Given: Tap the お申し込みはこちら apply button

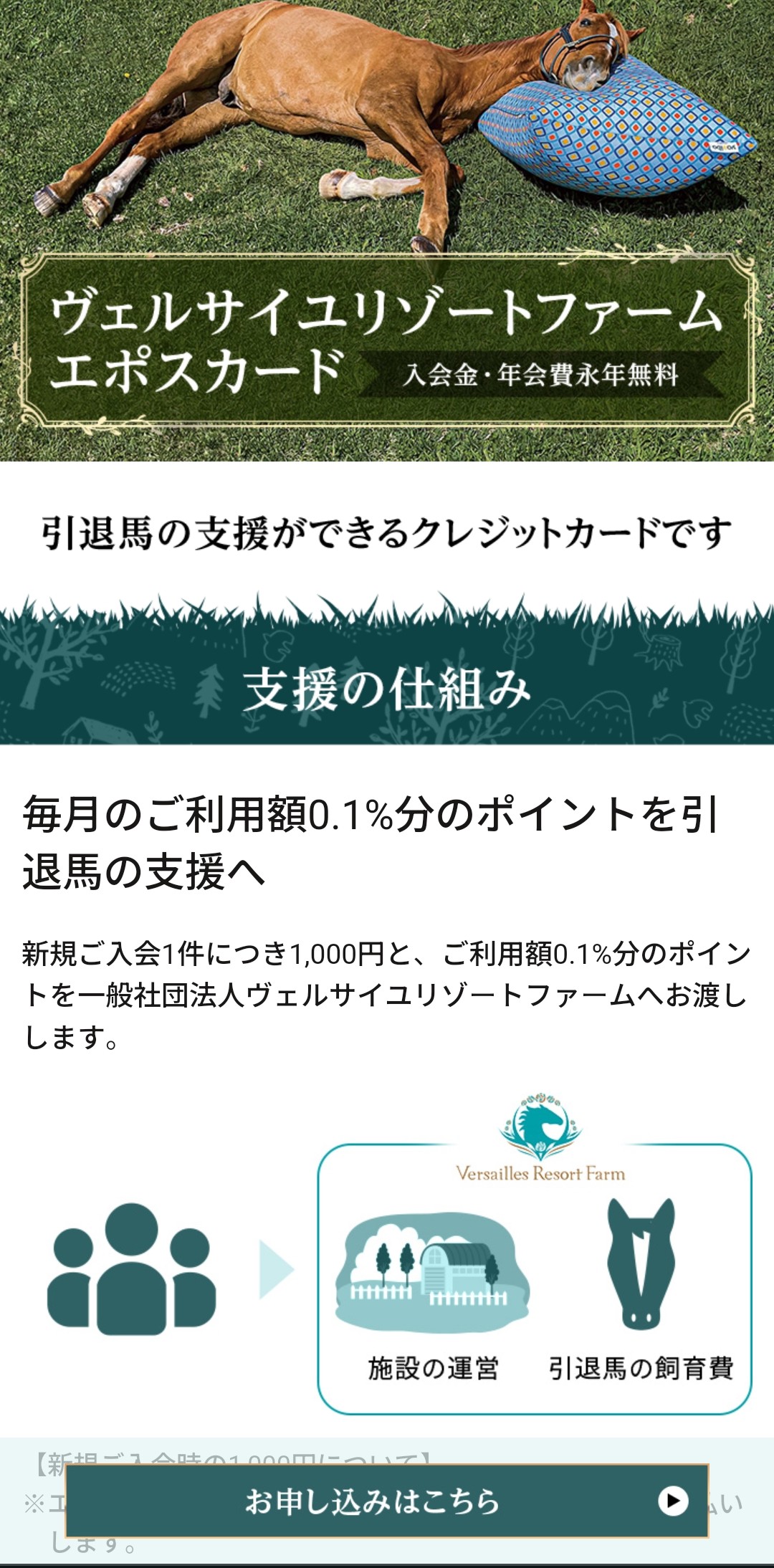Looking at the screenshot, I should 387,1501.
